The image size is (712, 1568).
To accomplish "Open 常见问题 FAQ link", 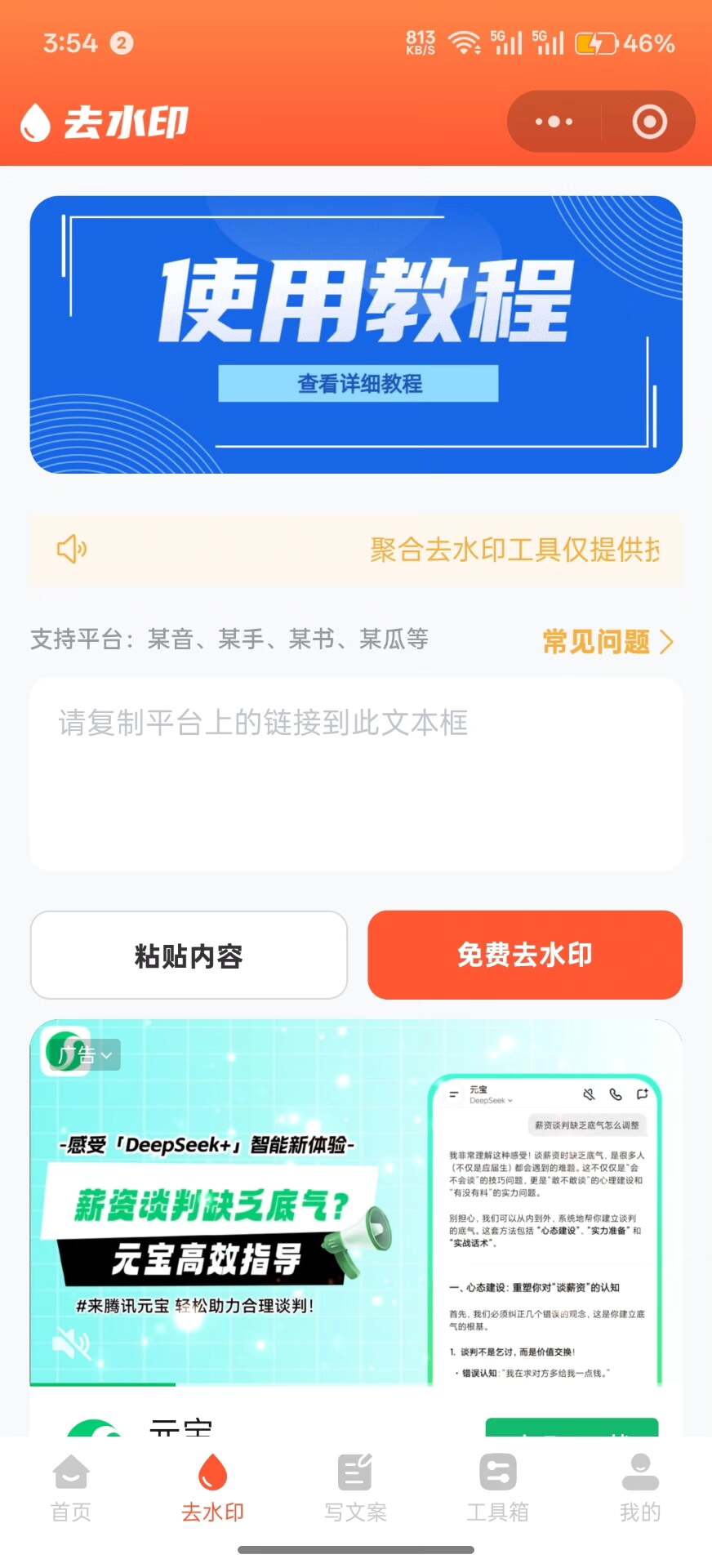I will pos(607,642).
